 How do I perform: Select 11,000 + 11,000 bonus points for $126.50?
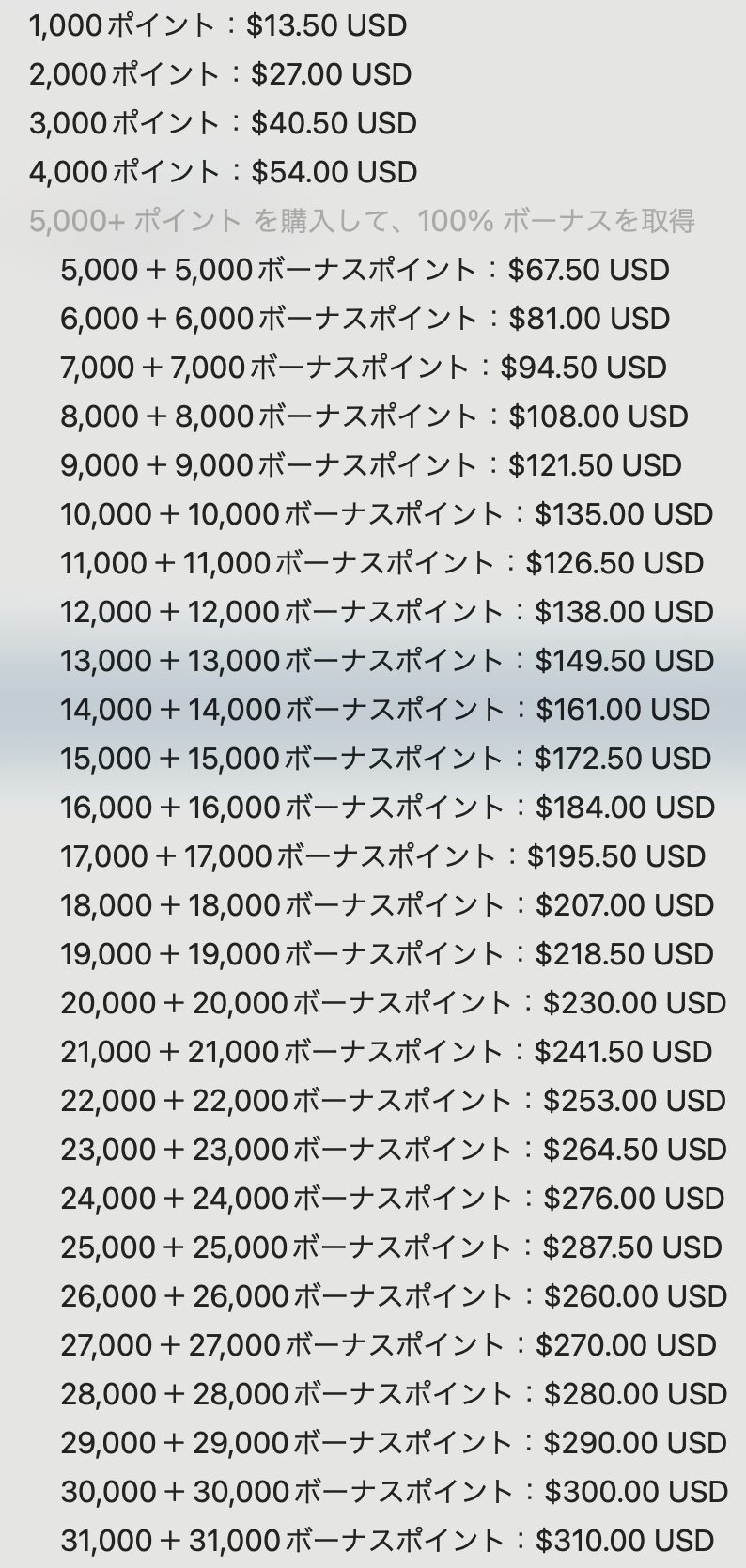pos(381,563)
